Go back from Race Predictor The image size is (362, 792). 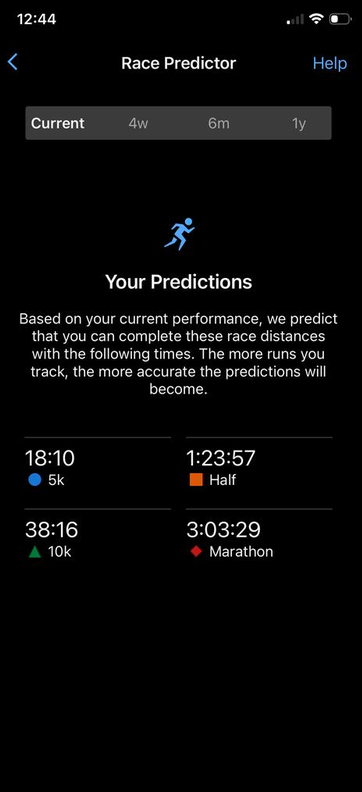click(x=13, y=63)
